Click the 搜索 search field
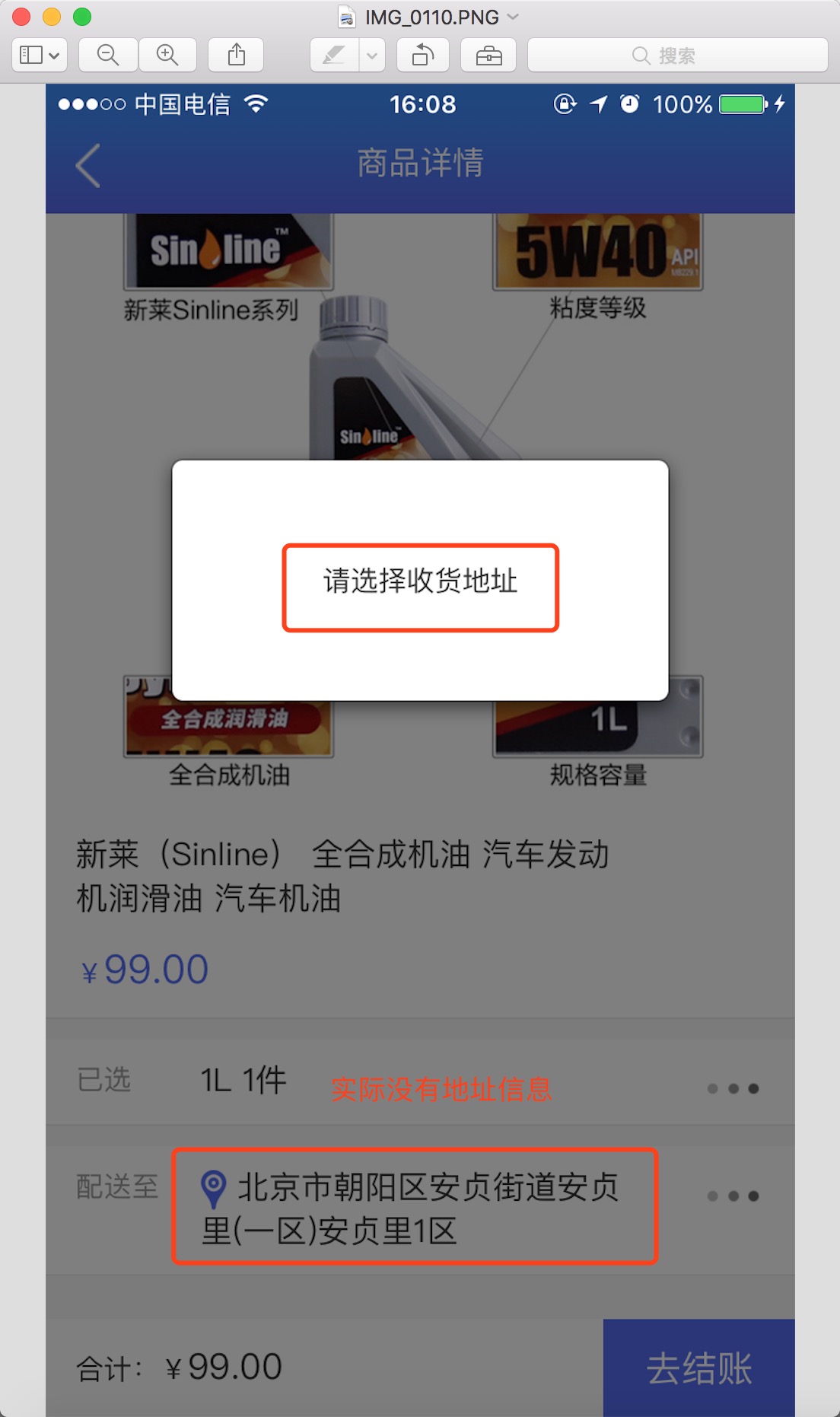 678,55
